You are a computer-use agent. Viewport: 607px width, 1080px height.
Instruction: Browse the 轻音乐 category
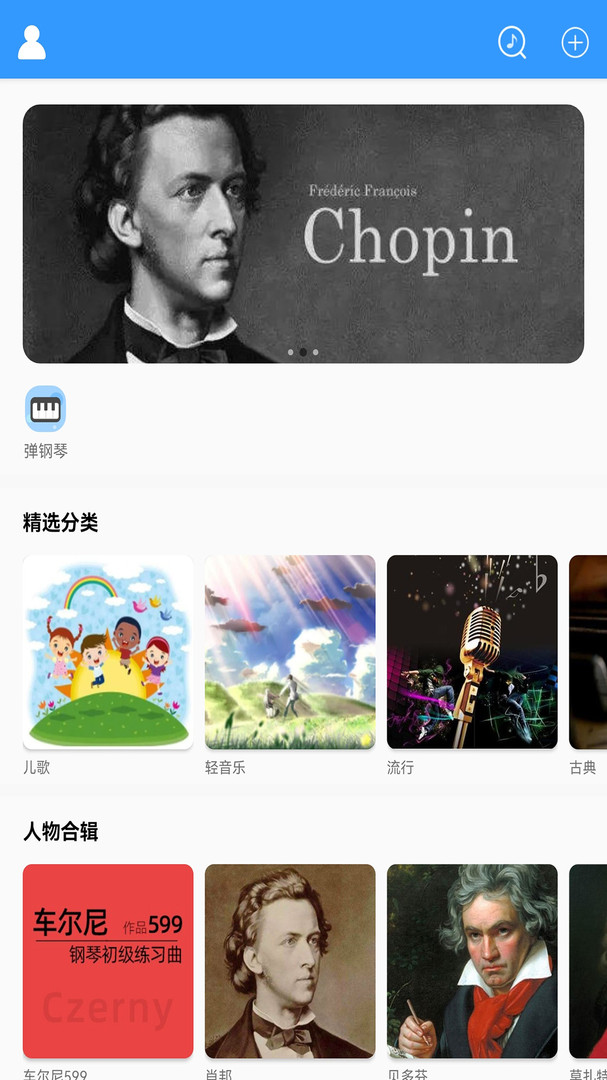point(290,652)
